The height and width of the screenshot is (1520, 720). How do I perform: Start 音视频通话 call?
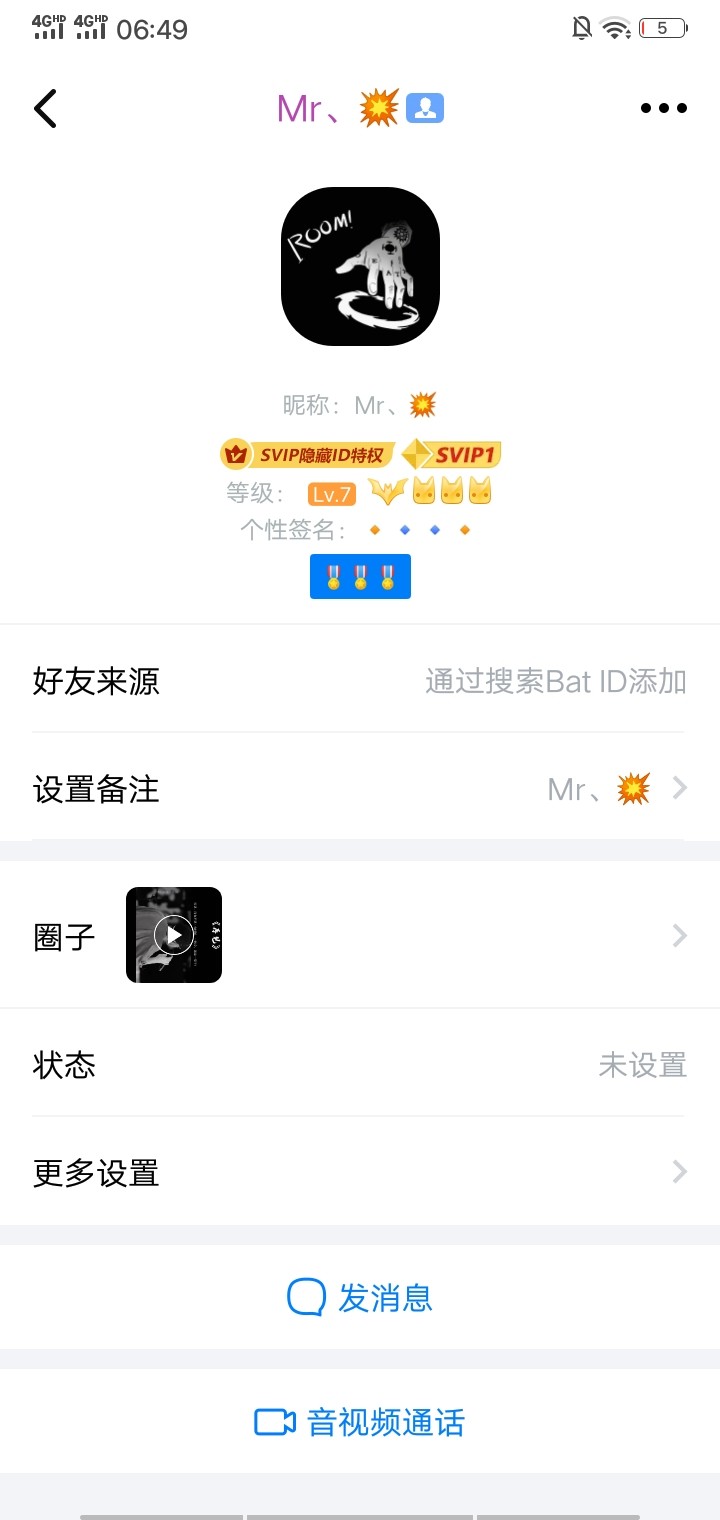(x=360, y=1422)
